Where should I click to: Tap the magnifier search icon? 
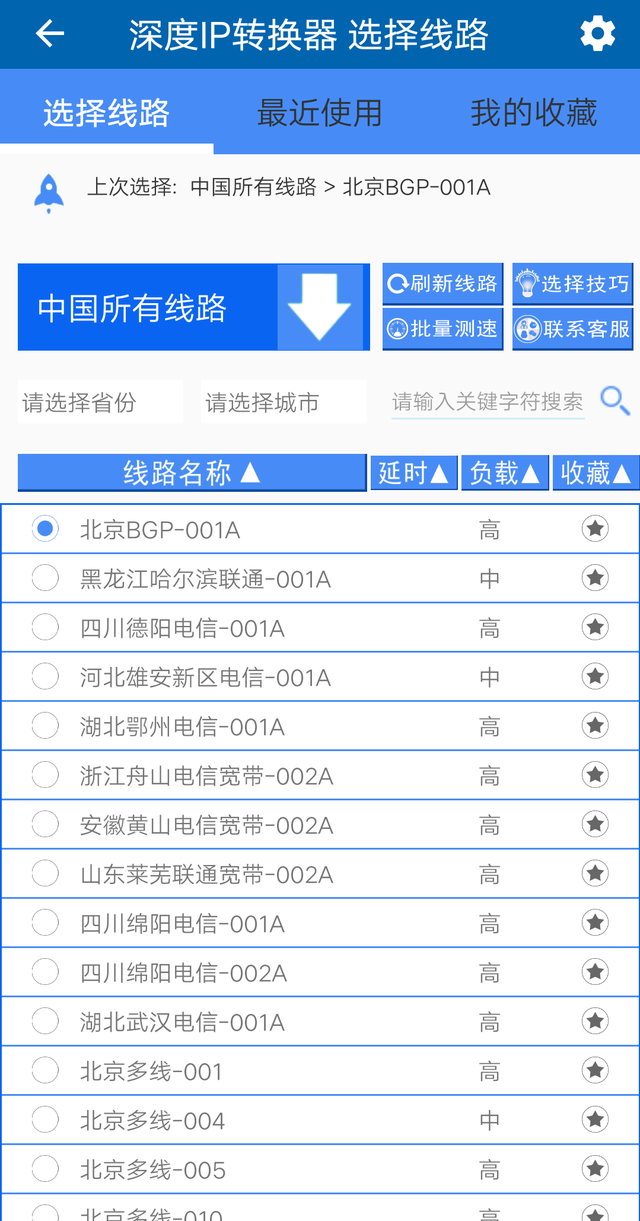pyautogui.click(x=615, y=401)
